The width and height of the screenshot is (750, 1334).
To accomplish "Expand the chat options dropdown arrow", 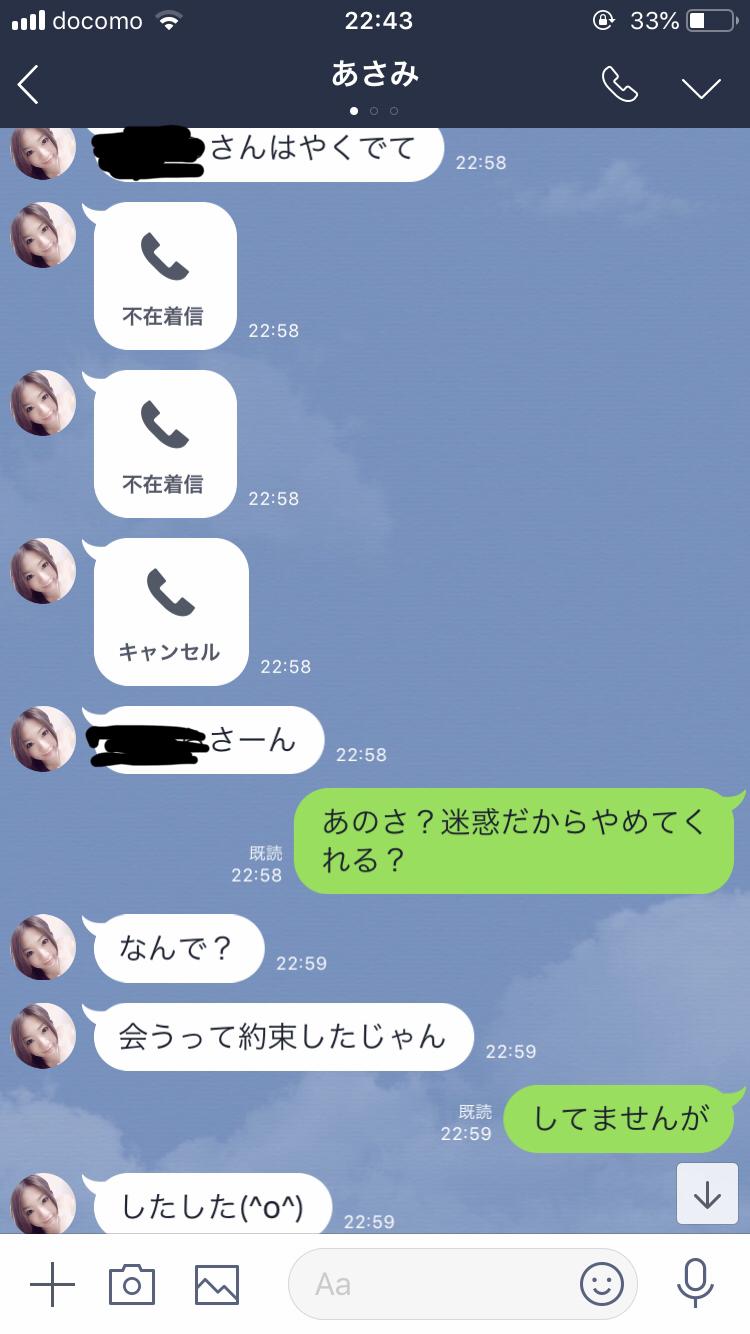I will [x=702, y=87].
